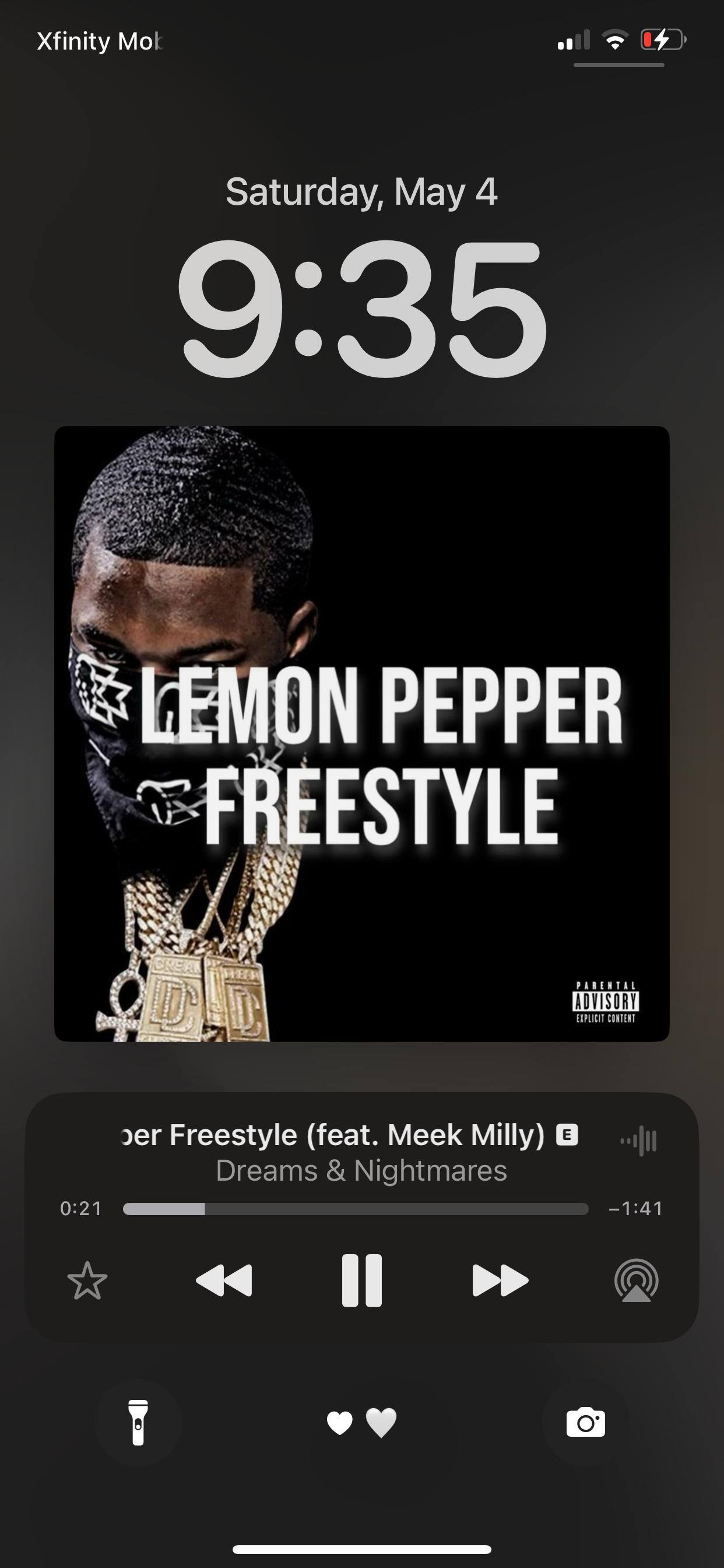This screenshot has width=724, height=1568.
Task: Open the camera from lock screen
Action: [585, 1423]
